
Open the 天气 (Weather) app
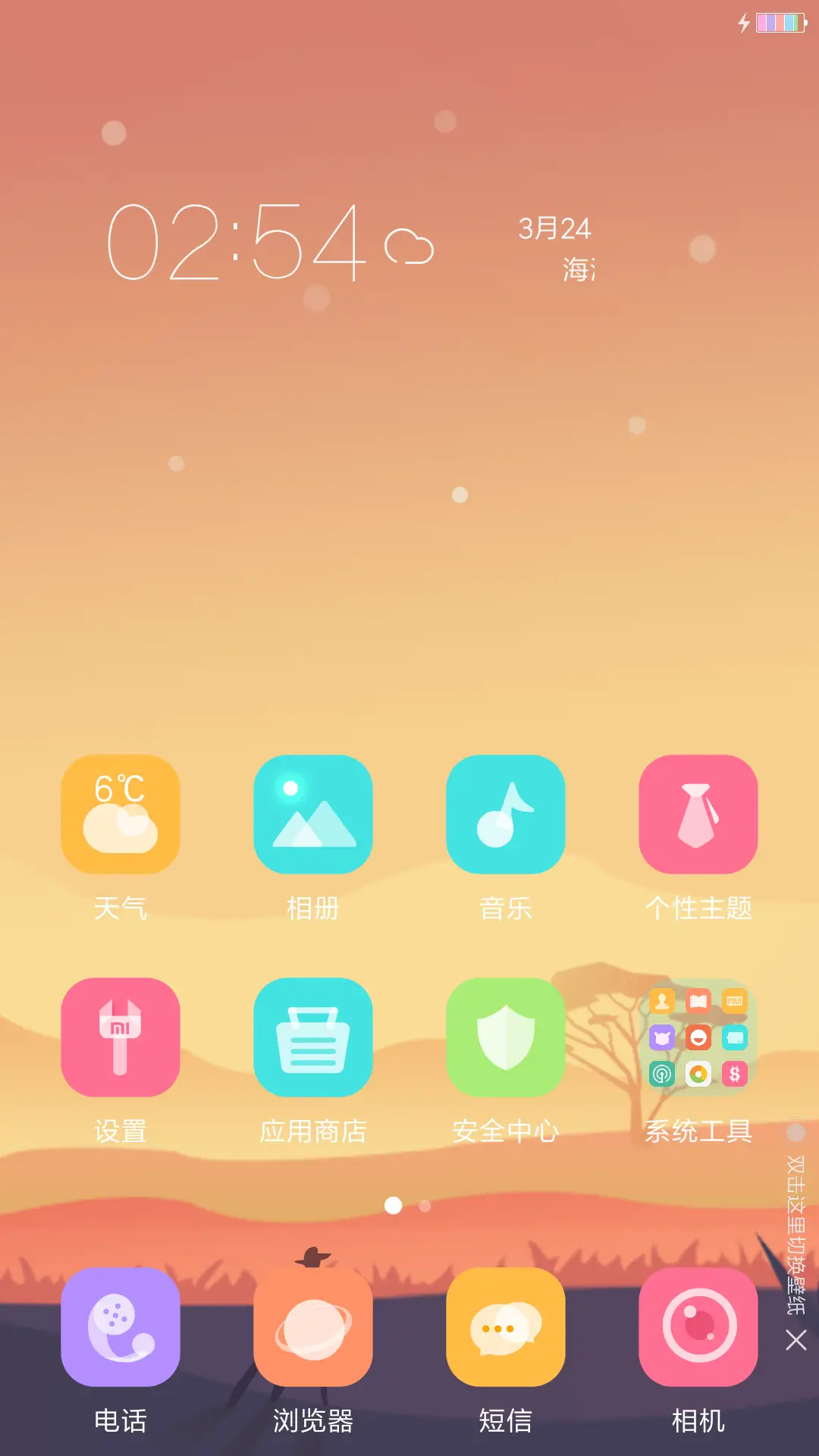120,813
